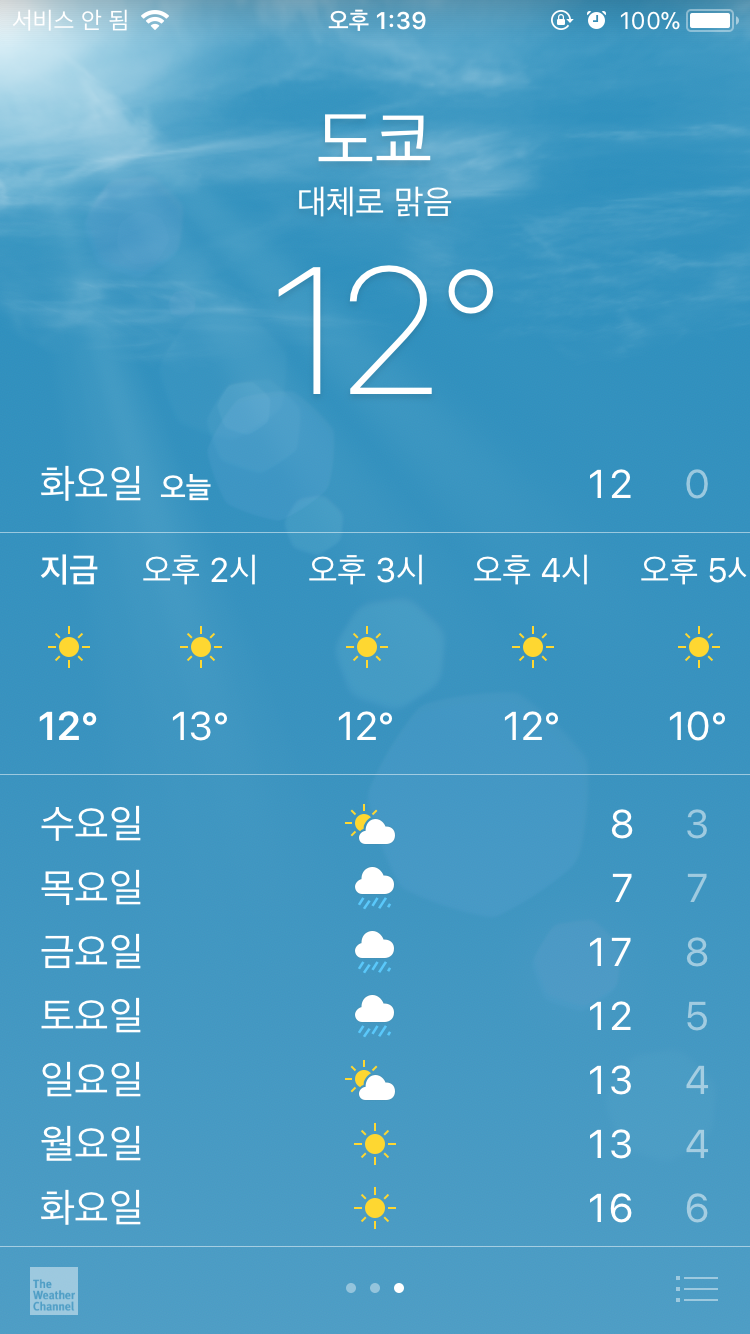
Task: Tap the rain cloud icon for 목요일
Action: click(374, 887)
